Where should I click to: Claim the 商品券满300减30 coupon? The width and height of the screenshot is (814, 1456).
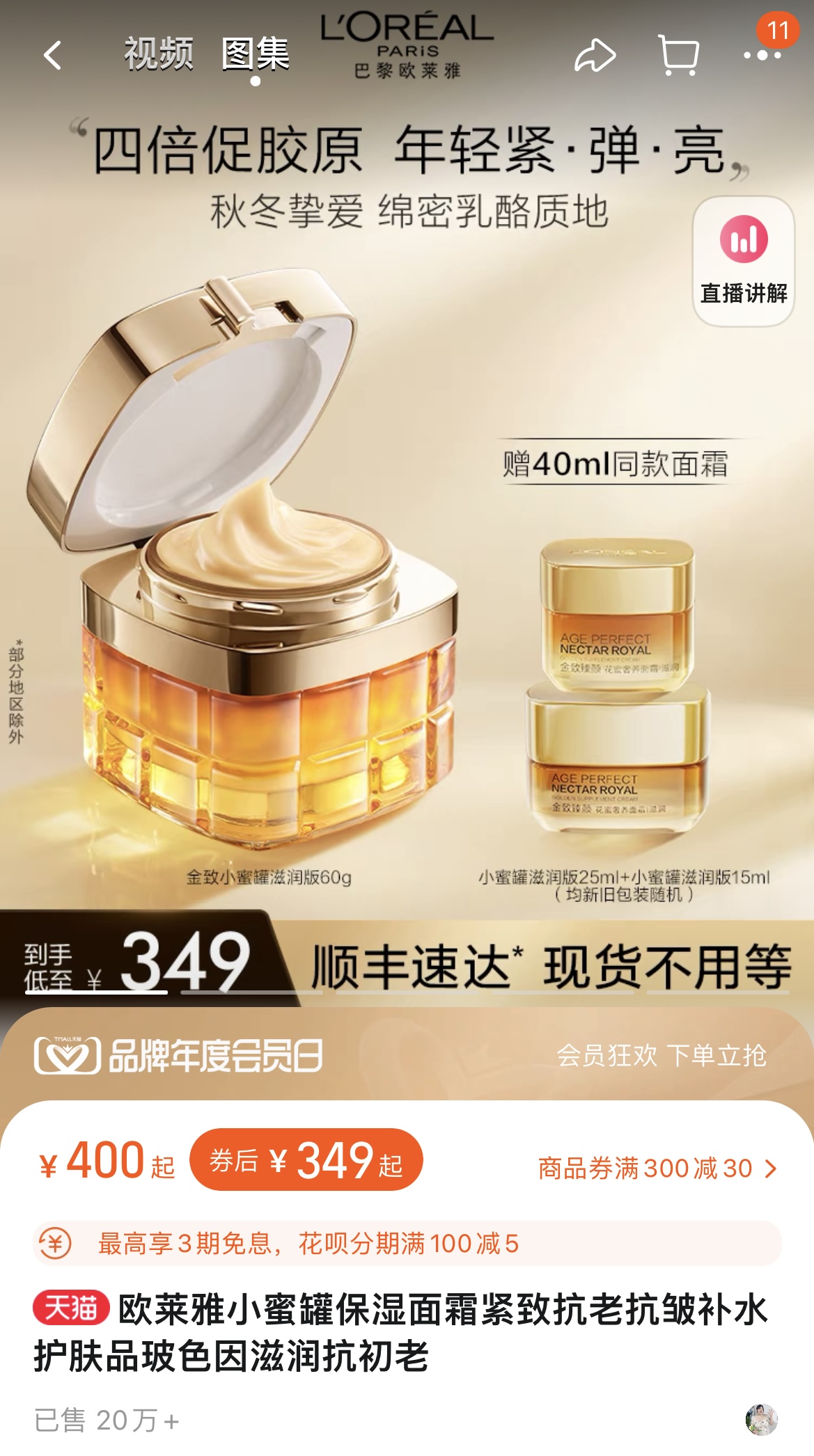[x=657, y=1169]
